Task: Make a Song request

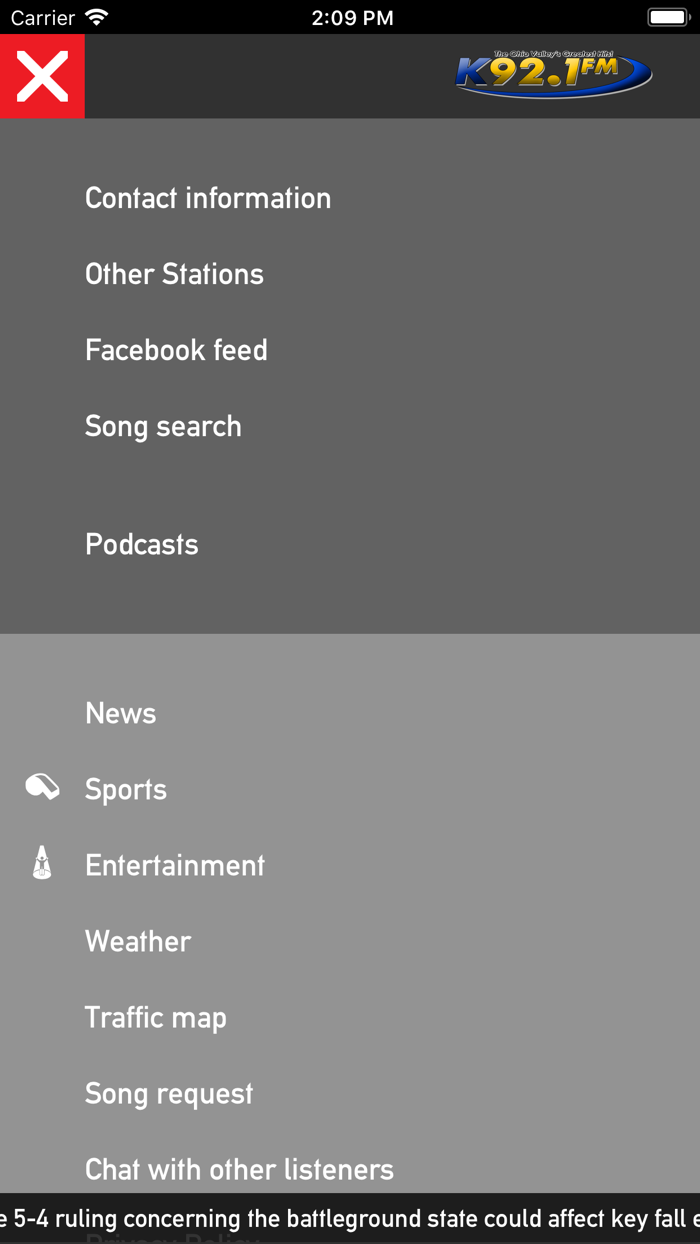Action: [169, 1093]
